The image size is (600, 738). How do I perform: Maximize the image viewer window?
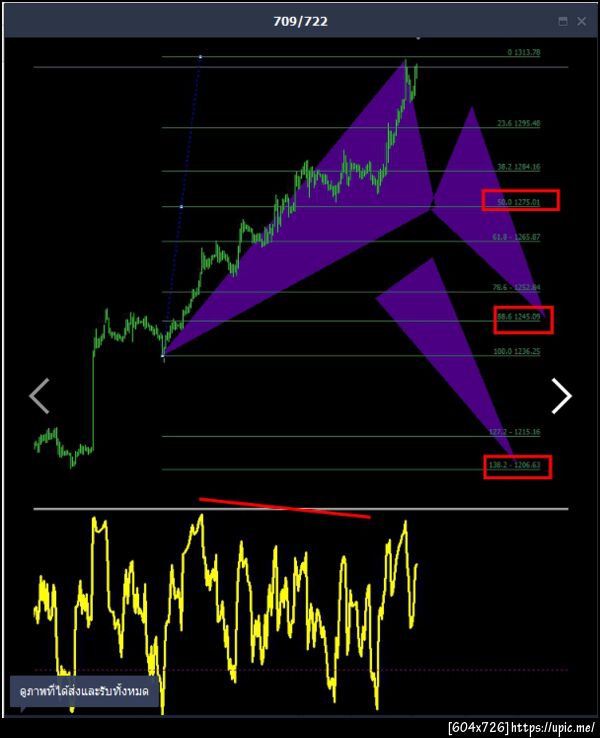tap(563, 21)
